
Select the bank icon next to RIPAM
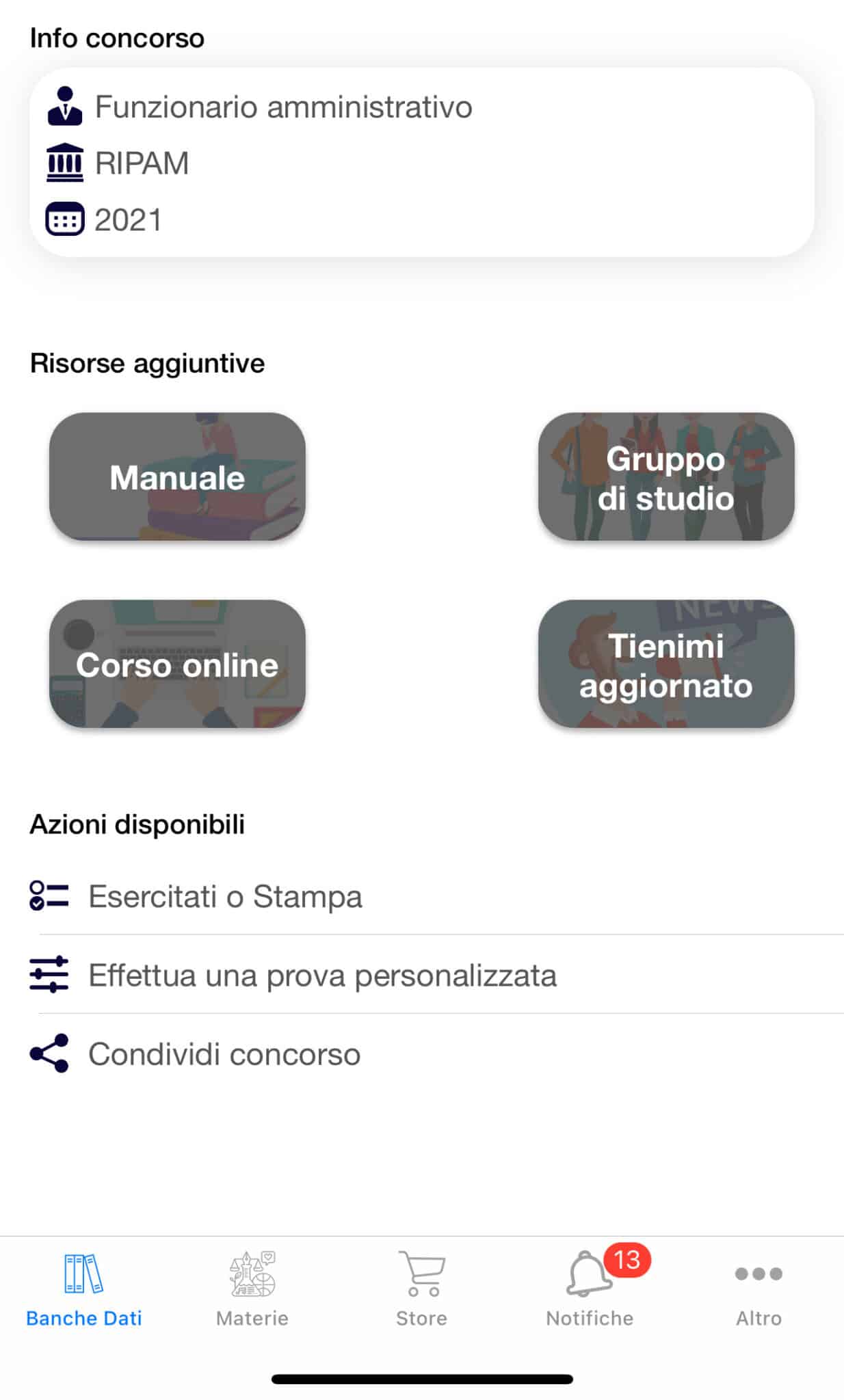coord(65,163)
